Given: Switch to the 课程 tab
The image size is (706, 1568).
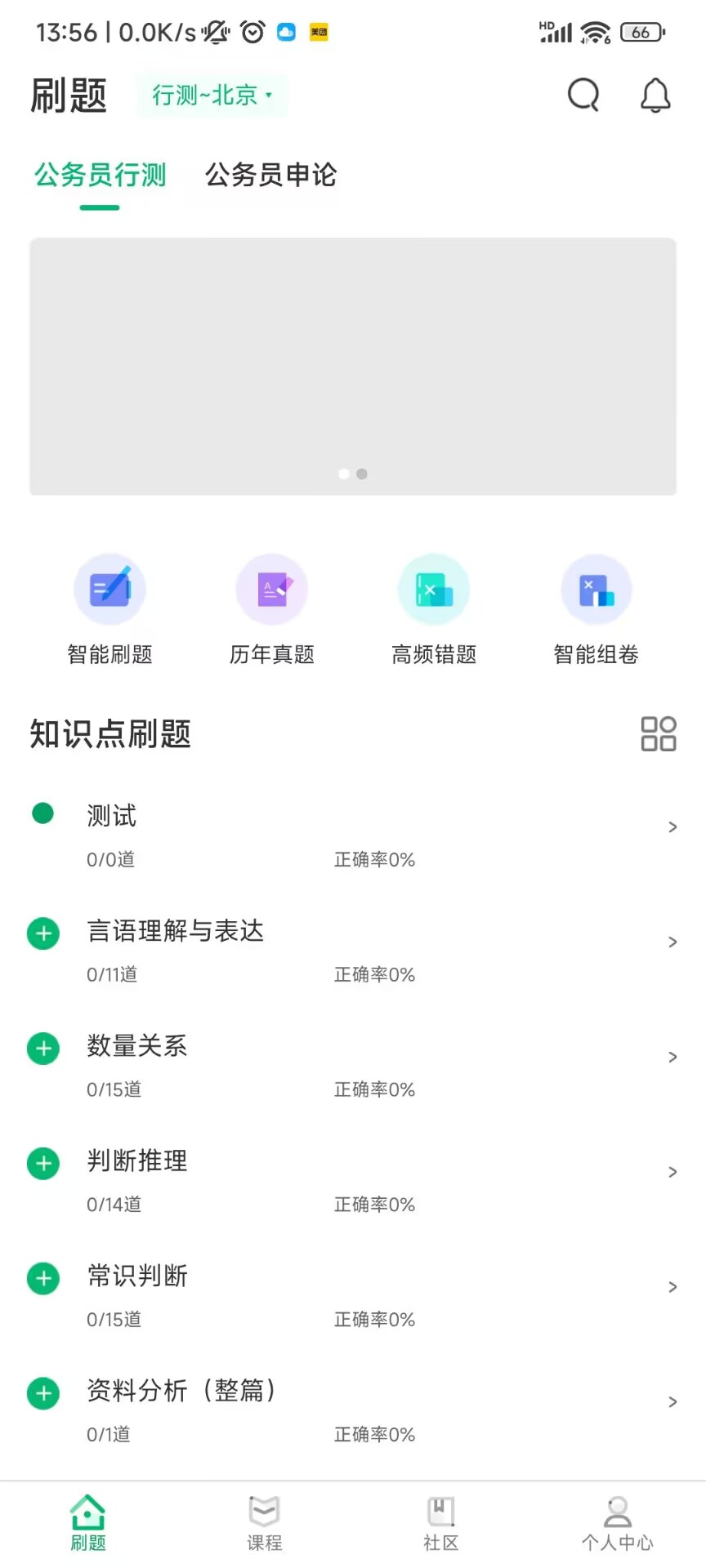Looking at the screenshot, I should (265, 1523).
